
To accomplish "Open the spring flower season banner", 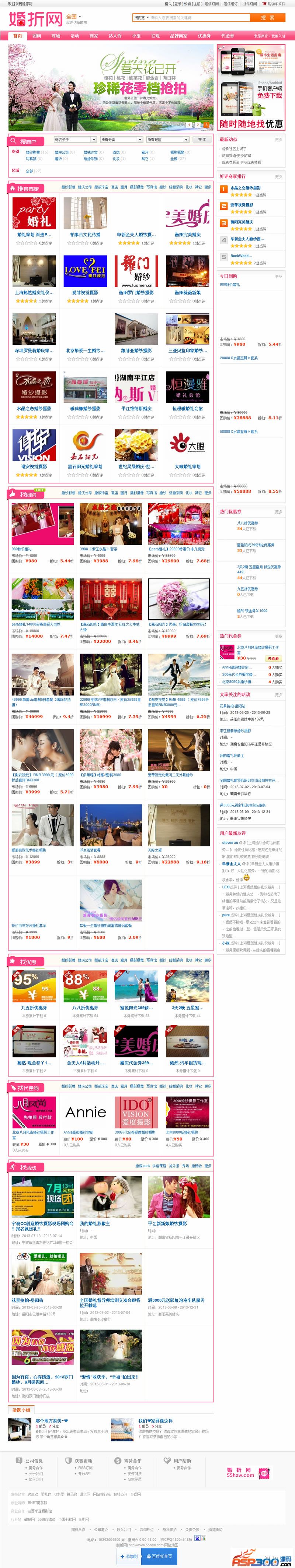I will coord(110,85).
